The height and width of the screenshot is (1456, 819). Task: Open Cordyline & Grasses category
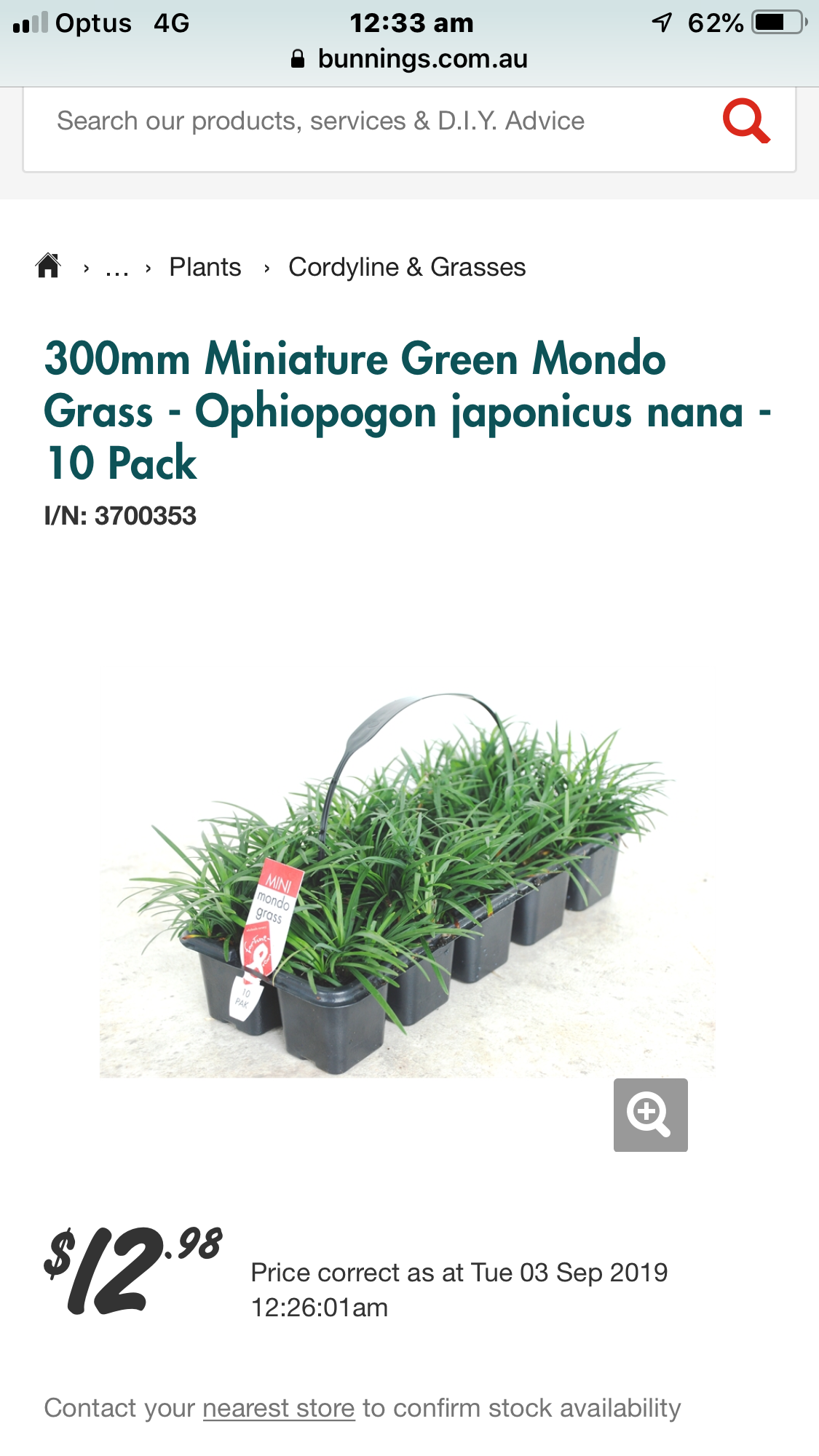tap(407, 268)
